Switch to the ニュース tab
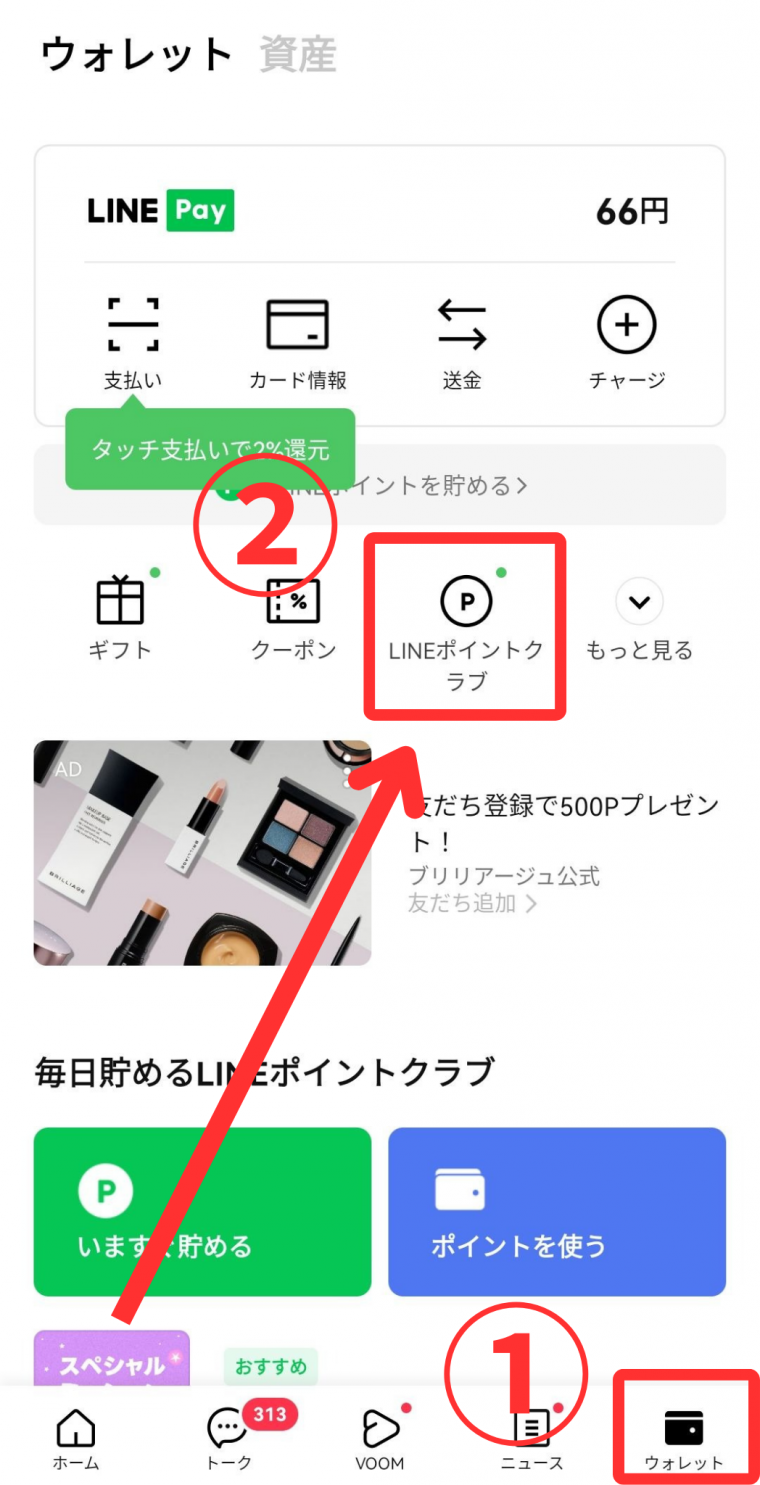 (x=532, y=1440)
